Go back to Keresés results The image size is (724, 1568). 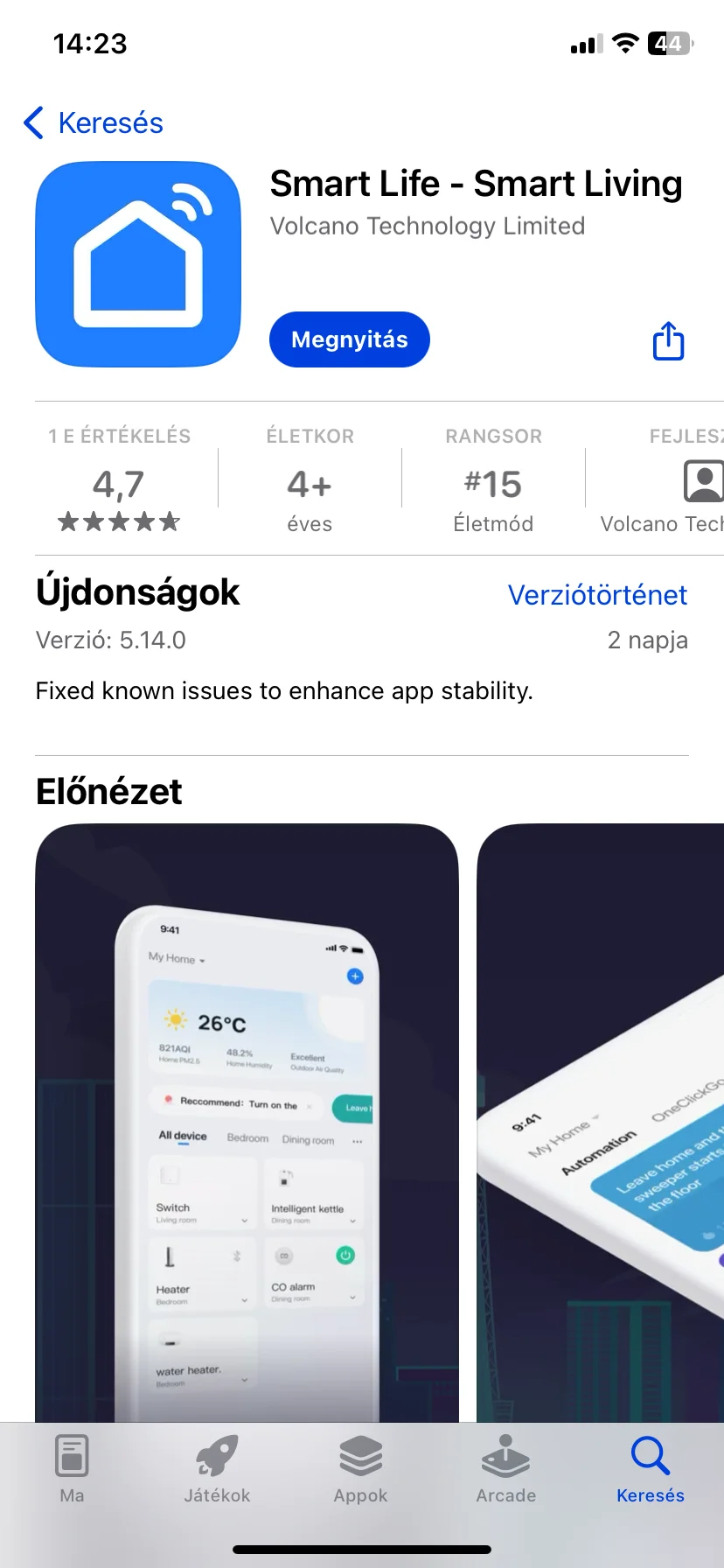pos(94,123)
